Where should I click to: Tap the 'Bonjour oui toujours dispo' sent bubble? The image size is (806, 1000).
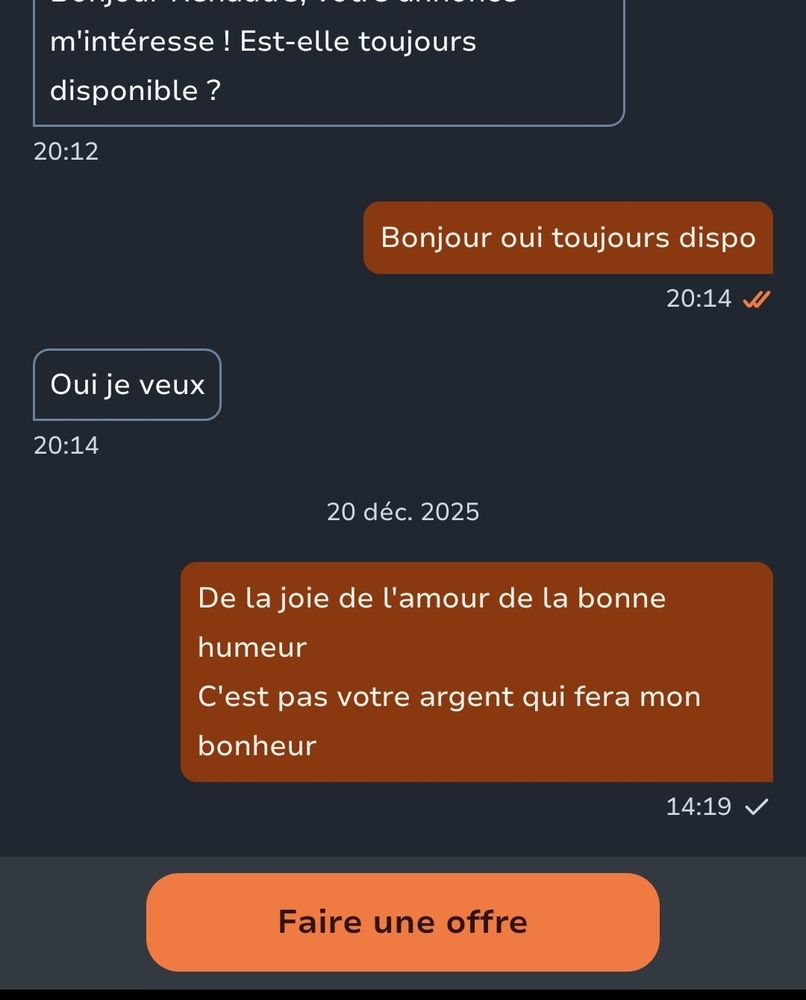pos(568,238)
